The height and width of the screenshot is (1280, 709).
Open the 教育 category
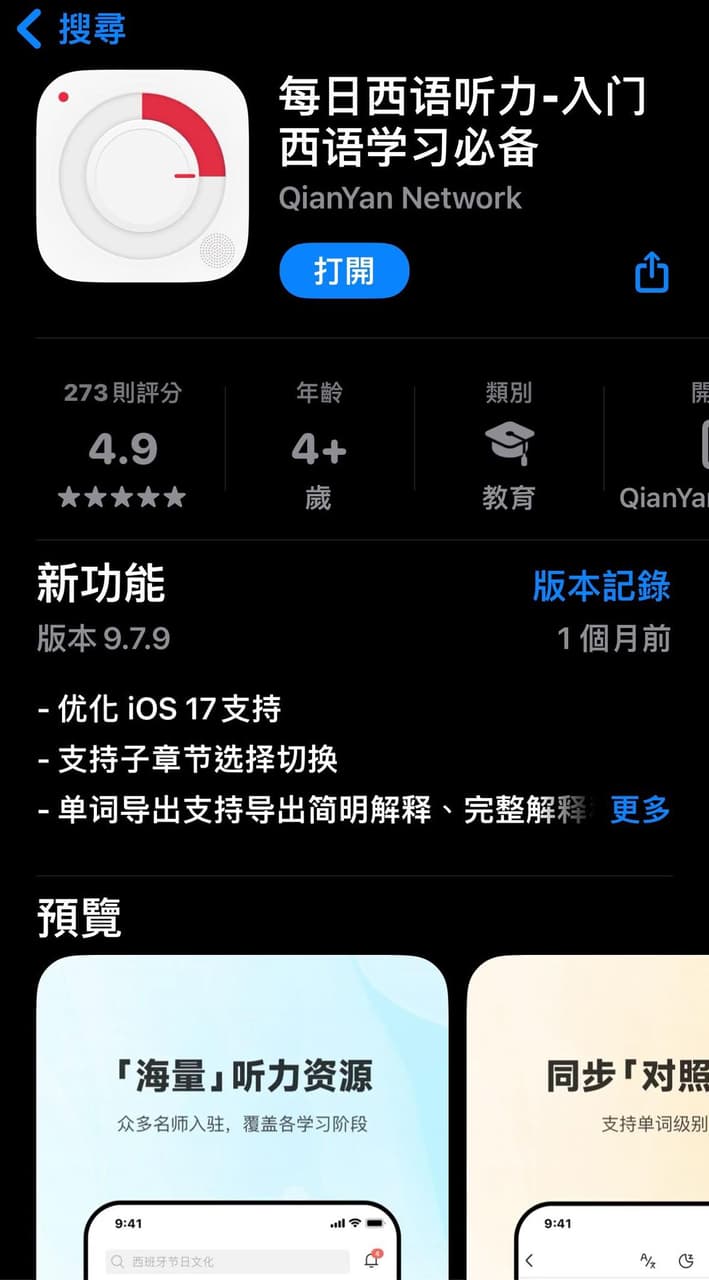tap(509, 445)
